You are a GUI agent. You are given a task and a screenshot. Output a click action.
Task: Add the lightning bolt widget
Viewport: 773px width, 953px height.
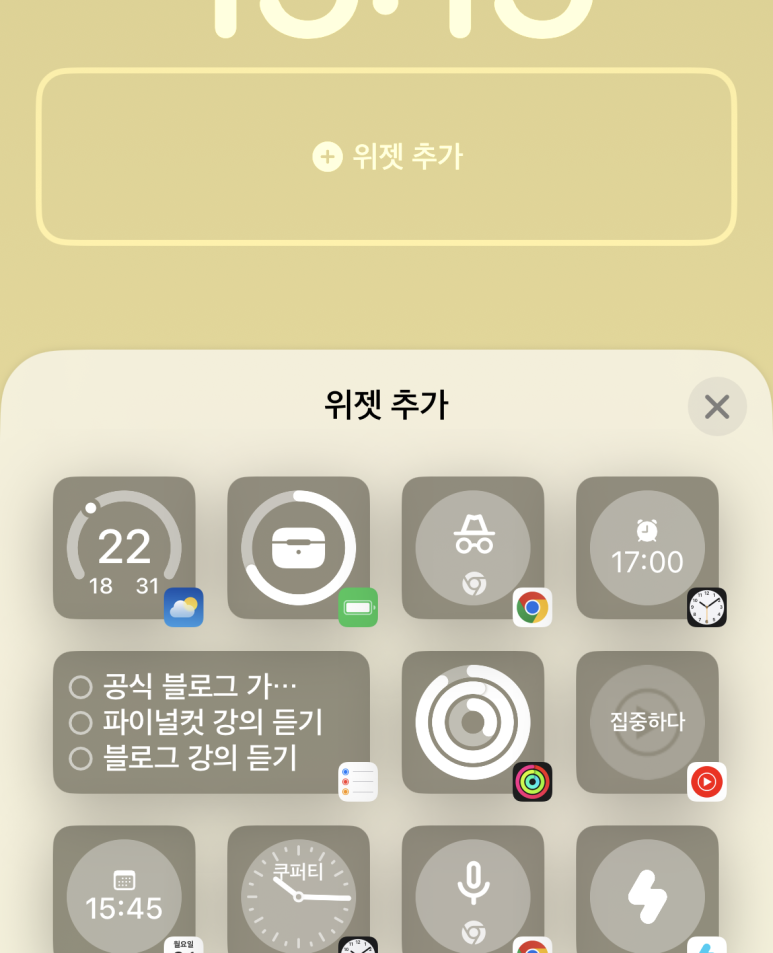pos(647,893)
